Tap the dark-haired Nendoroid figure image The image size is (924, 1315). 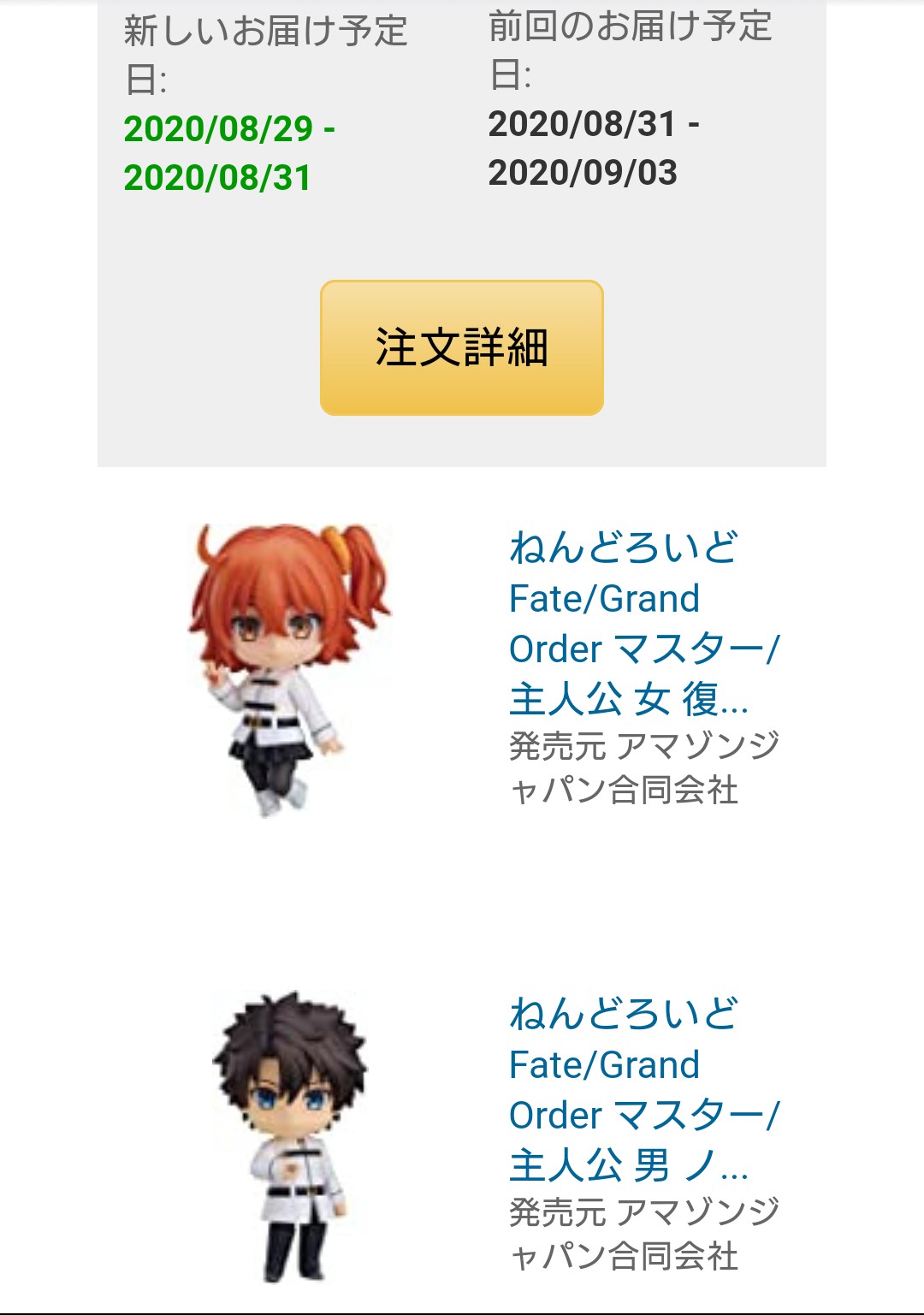click(291, 1136)
